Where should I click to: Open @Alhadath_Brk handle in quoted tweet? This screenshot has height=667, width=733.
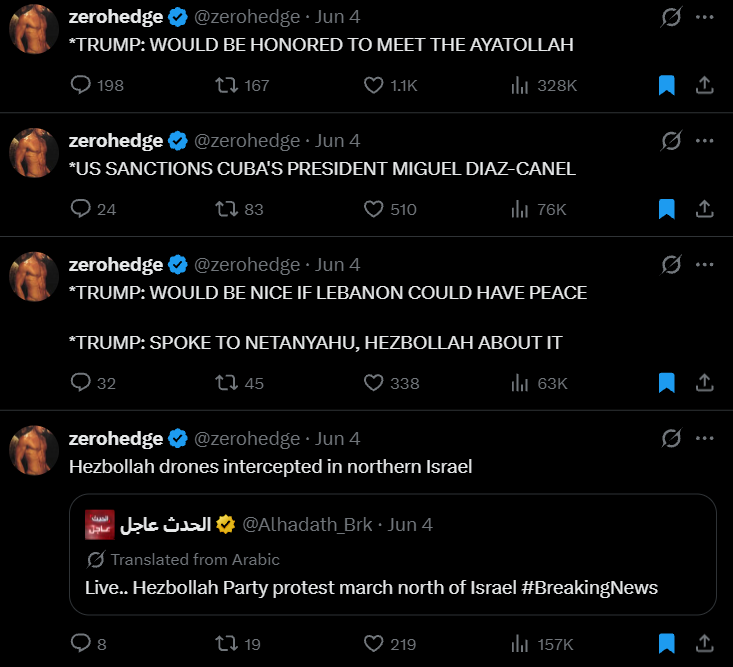tap(307, 525)
